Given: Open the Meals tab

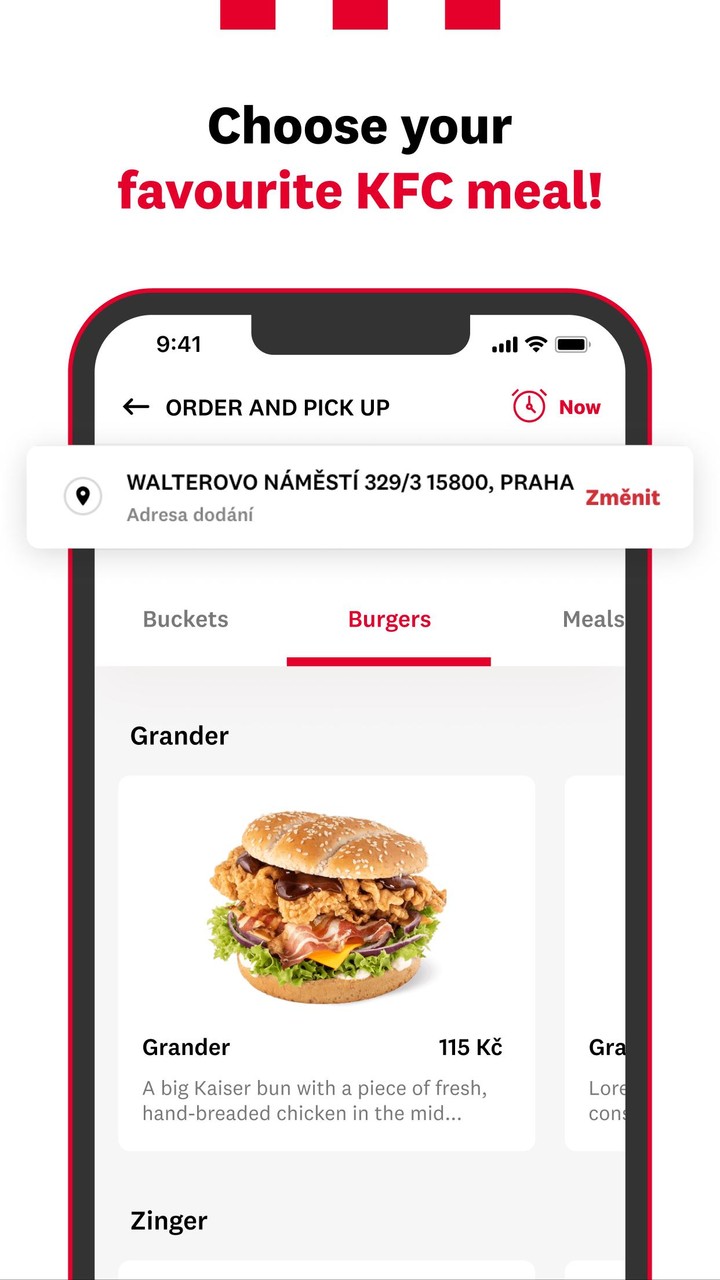Looking at the screenshot, I should [x=594, y=619].
